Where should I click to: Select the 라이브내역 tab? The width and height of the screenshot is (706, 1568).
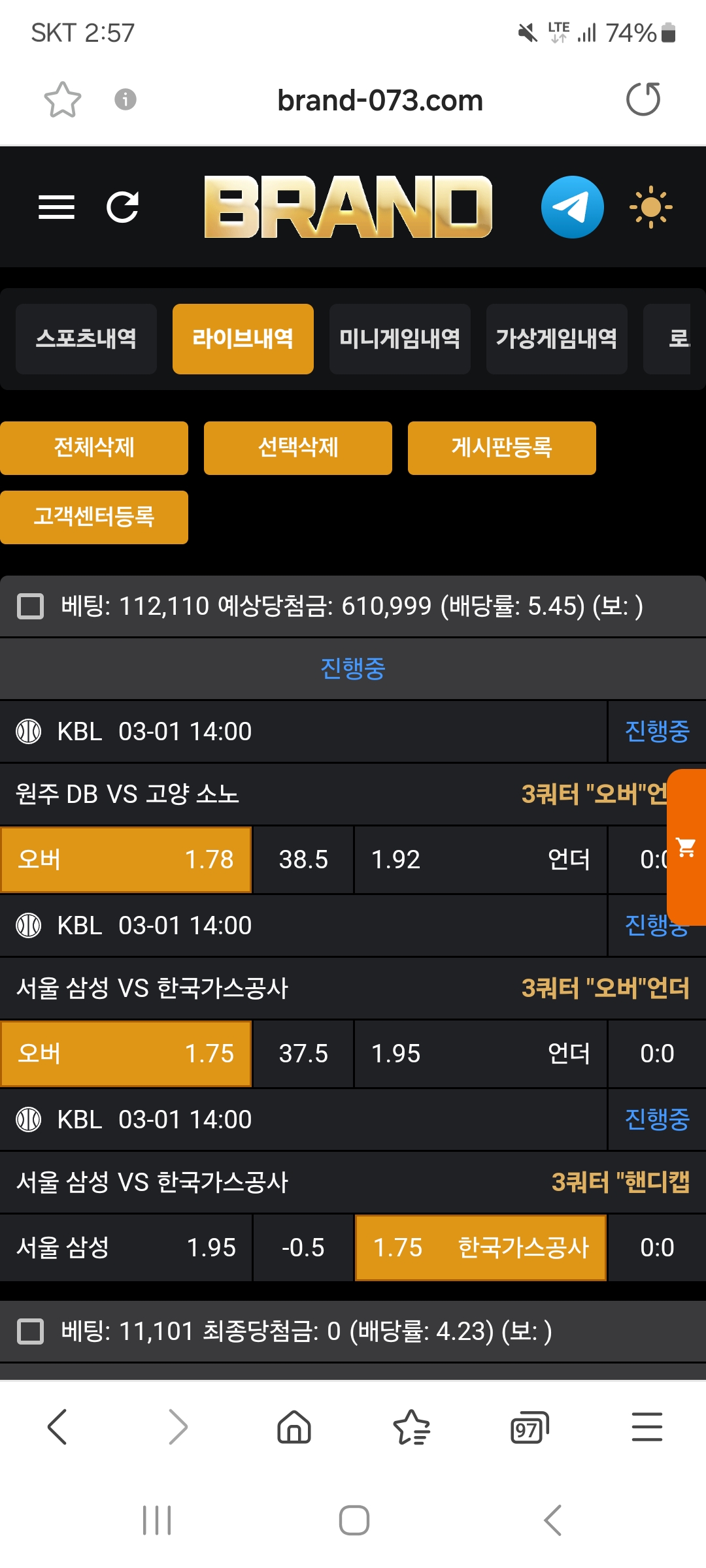click(x=243, y=338)
